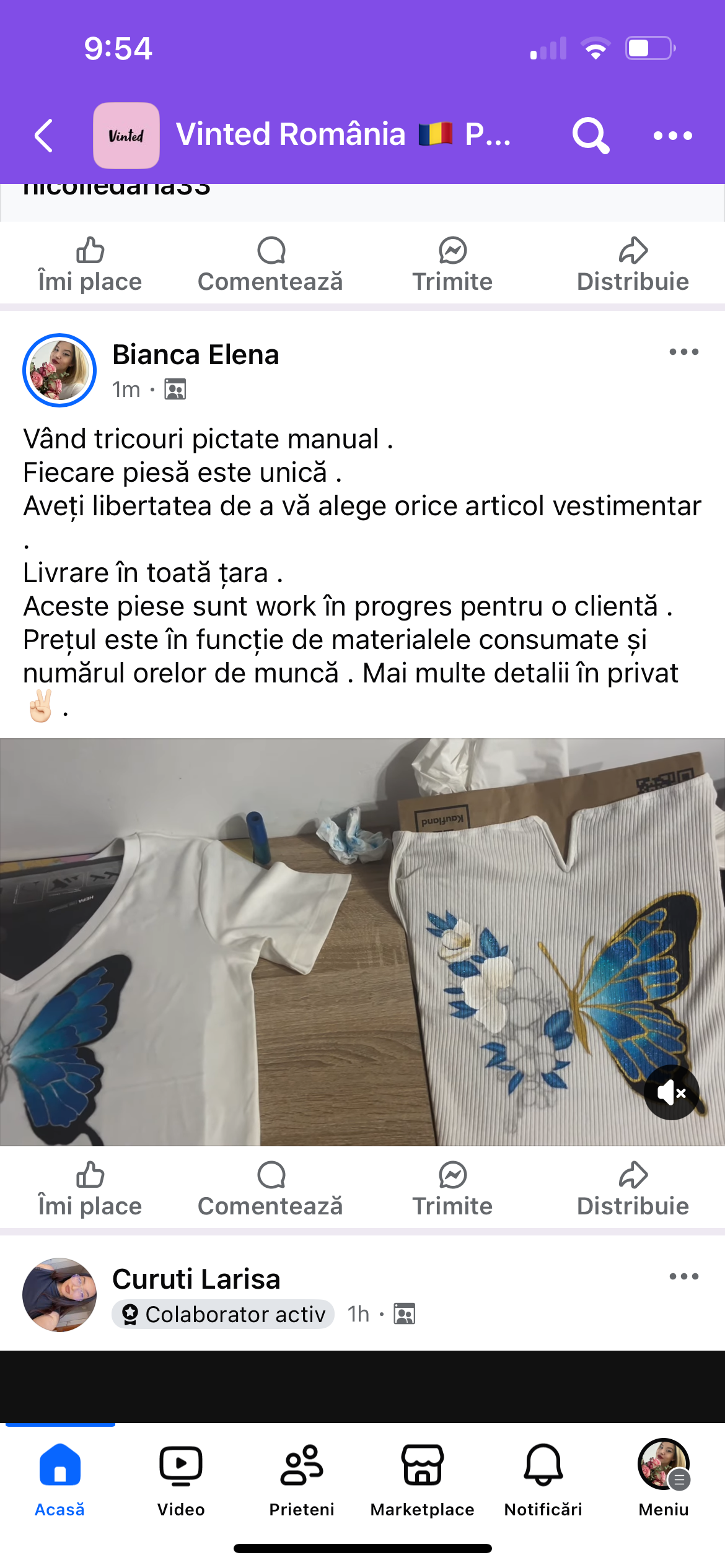
Task: Share Bianca Elena's post with Distribuie
Action: (x=633, y=1189)
